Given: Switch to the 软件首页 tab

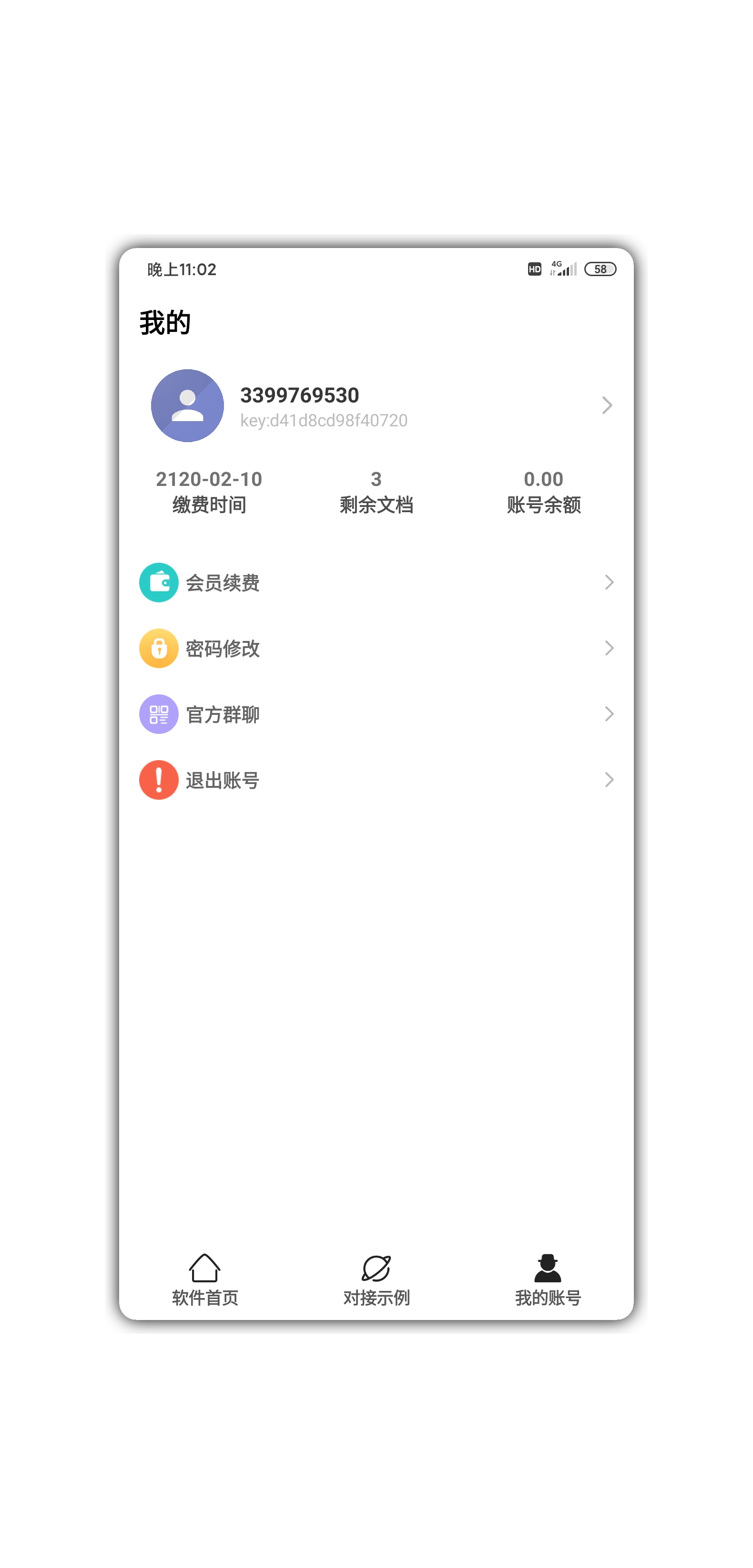Looking at the screenshot, I should click(x=205, y=1280).
